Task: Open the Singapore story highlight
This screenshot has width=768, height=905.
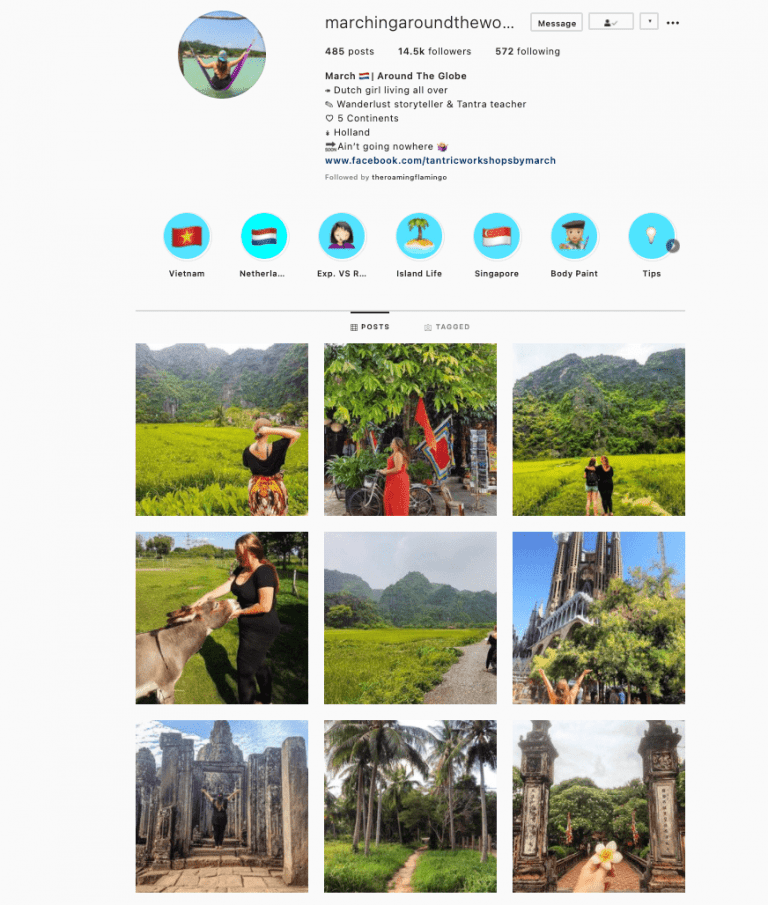Action: tap(497, 237)
